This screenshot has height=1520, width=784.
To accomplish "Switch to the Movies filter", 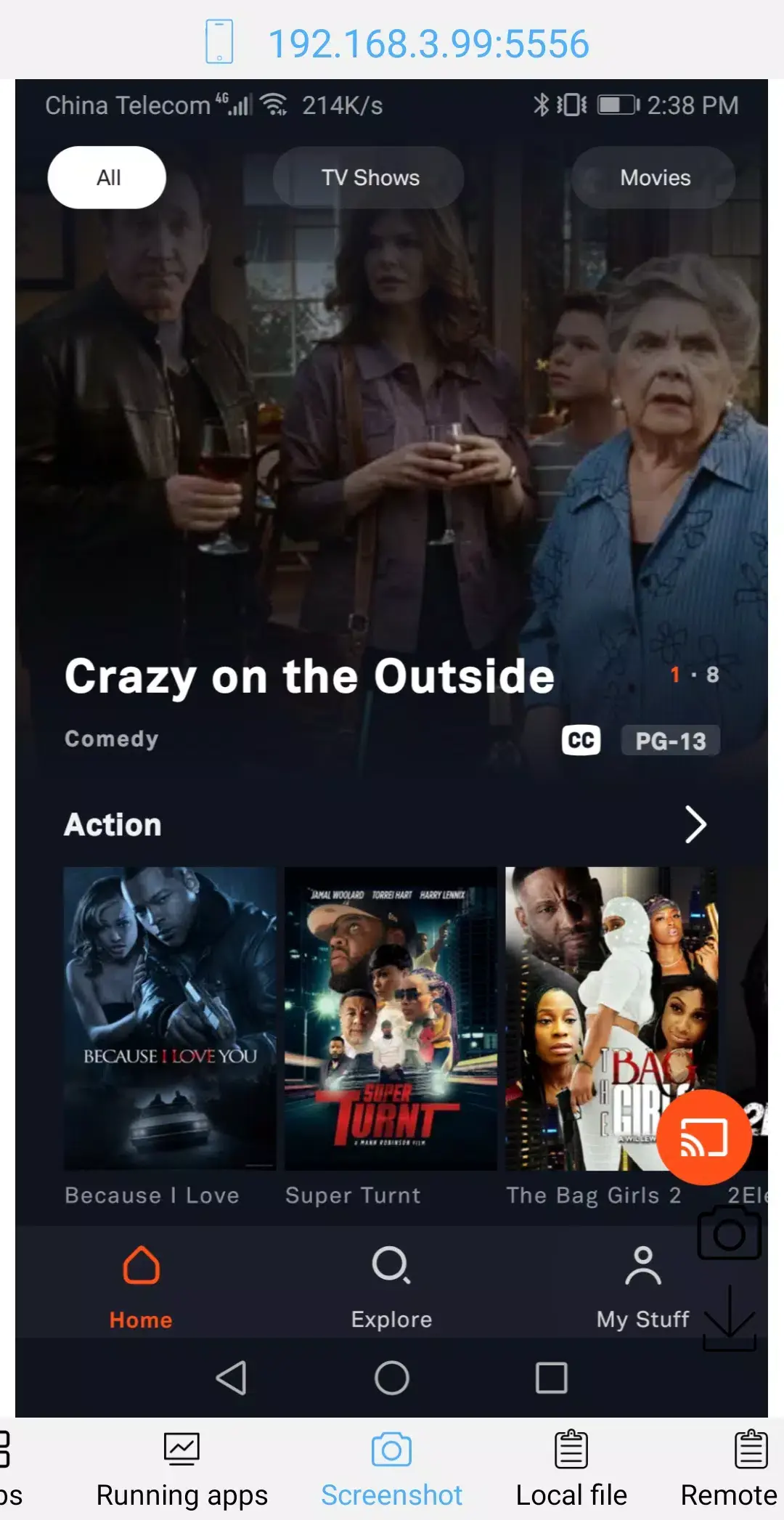I will click(x=653, y=177).
